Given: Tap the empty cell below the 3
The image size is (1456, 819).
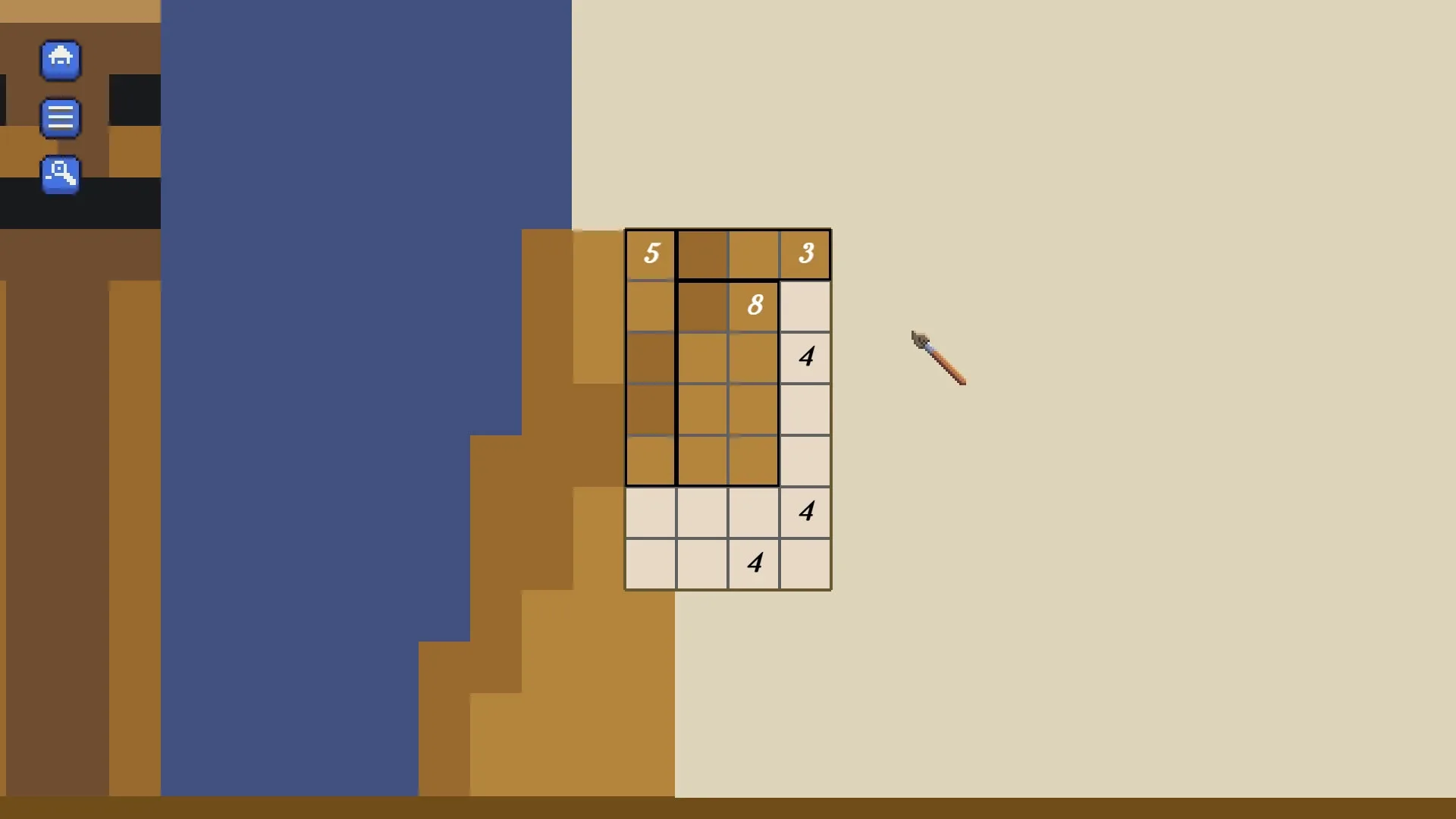Looking at the screenshot, I should 805,306.
